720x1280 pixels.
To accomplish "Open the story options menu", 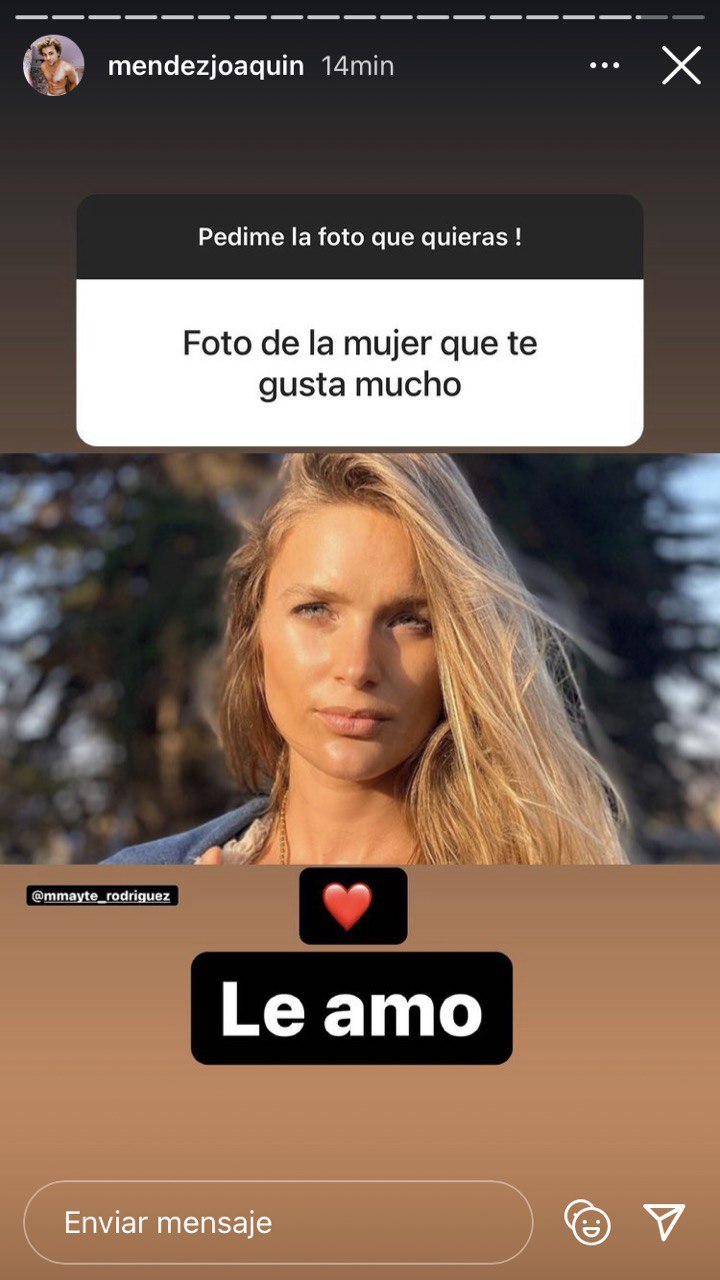I will (604, 66).
